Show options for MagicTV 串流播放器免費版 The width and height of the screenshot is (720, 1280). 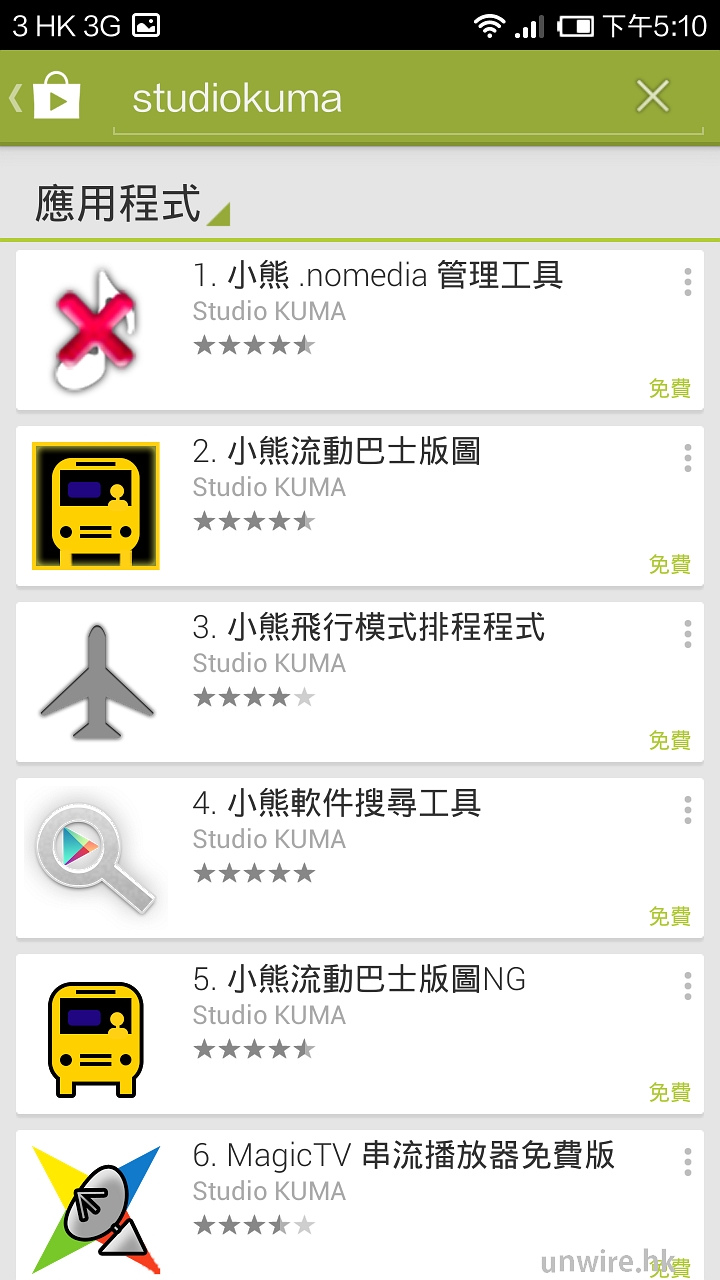coord(687,1163)
